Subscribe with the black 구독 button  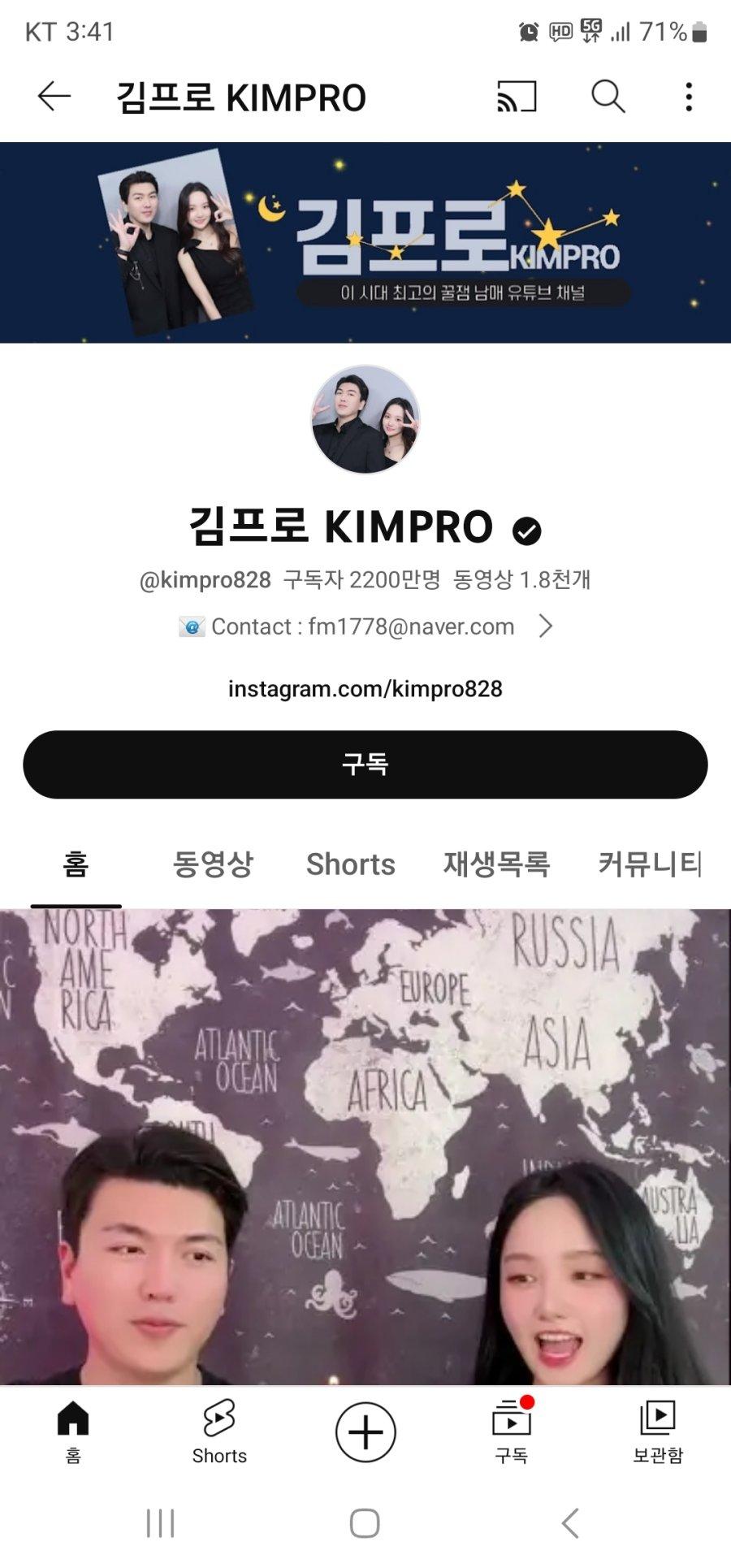(x=365, y=765)
